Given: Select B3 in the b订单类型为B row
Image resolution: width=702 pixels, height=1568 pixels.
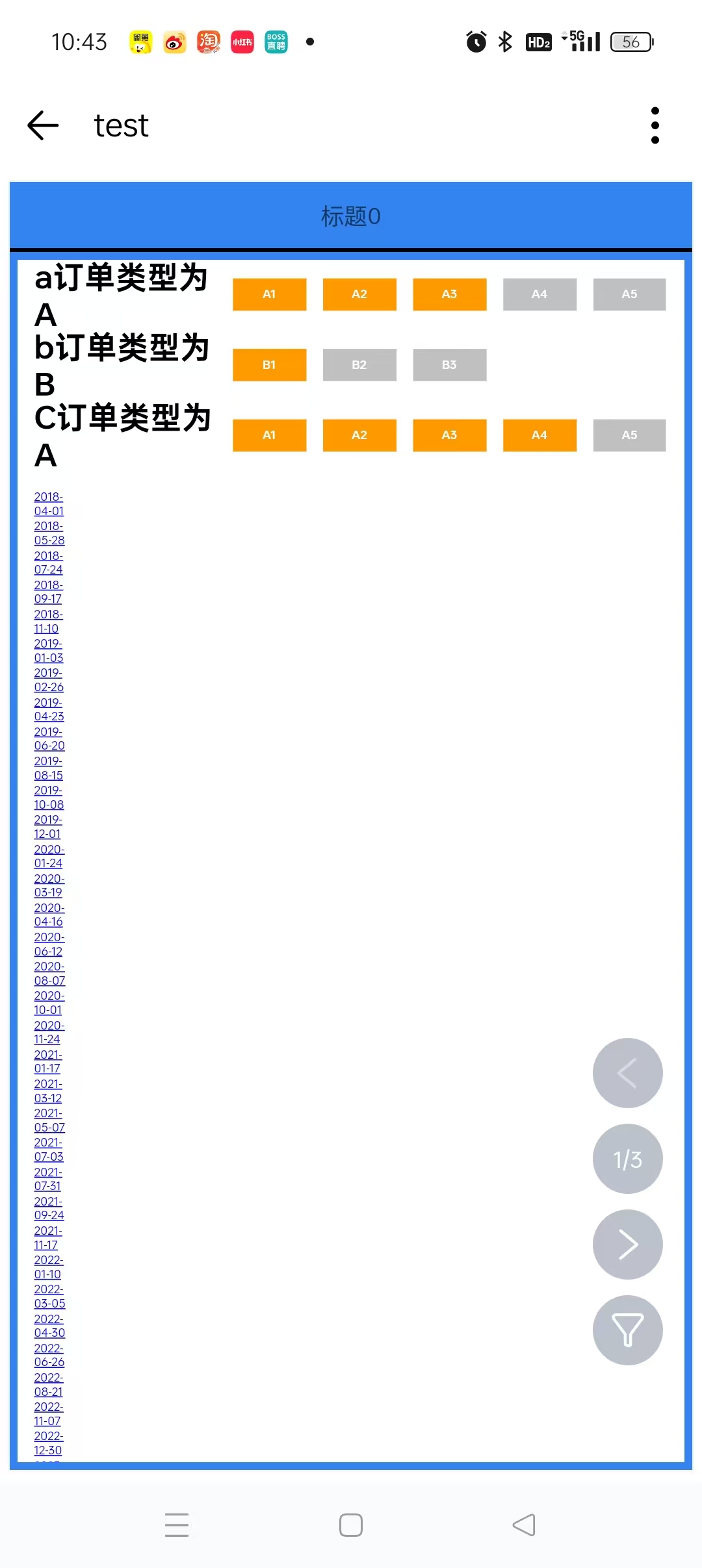Looking at the screenshot, I should click(449, 364).
